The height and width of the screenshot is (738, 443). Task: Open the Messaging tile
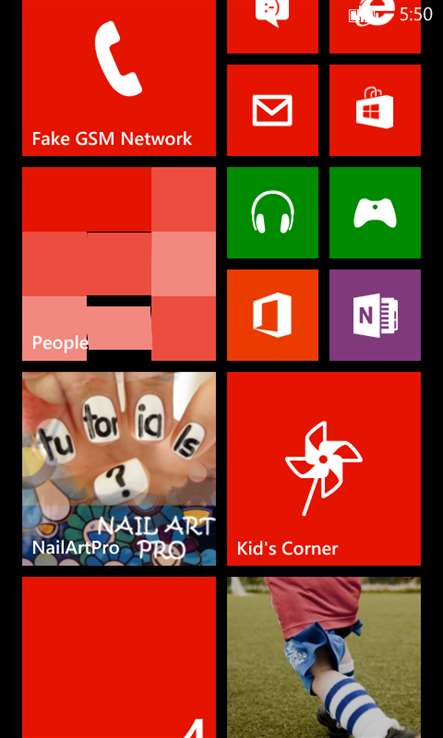pyautogui.click(x=273, y=26)
